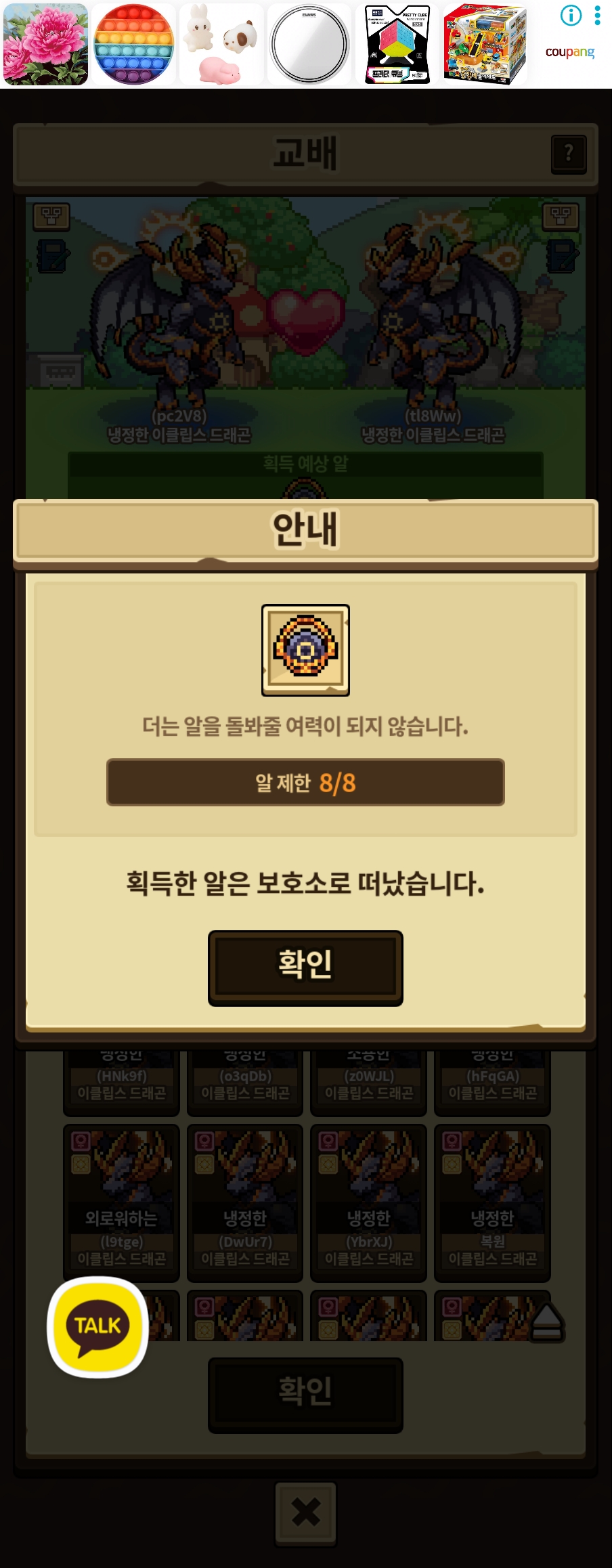612x1568 pixels.
Task: Open the KakaoTalk floating button
Action: [x=97, y=1326]
